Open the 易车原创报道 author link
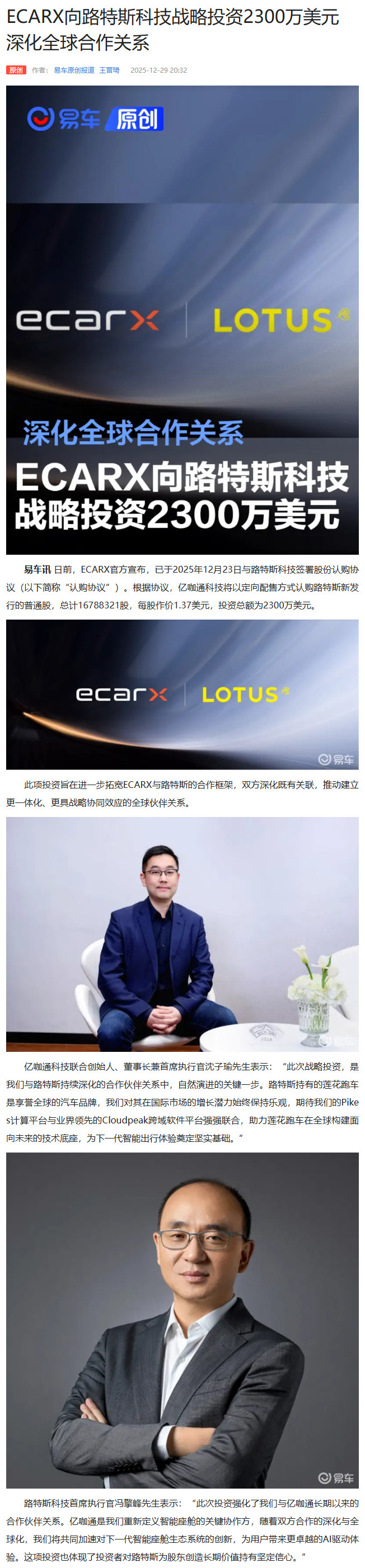The height and width of the screenshot is (1568, 365). coord(74,70)
